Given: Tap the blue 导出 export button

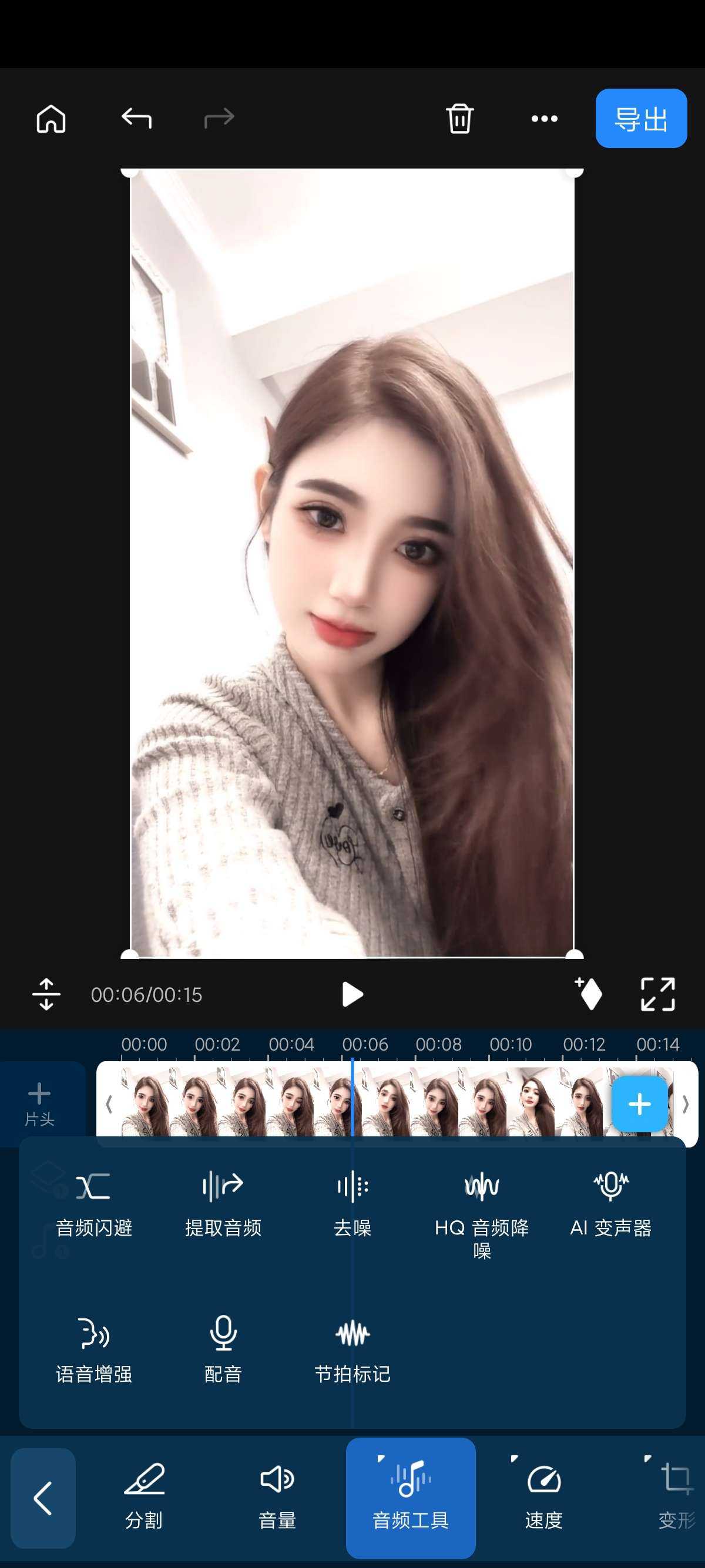Looking at the screenshot, I should (x=641, y=119).
